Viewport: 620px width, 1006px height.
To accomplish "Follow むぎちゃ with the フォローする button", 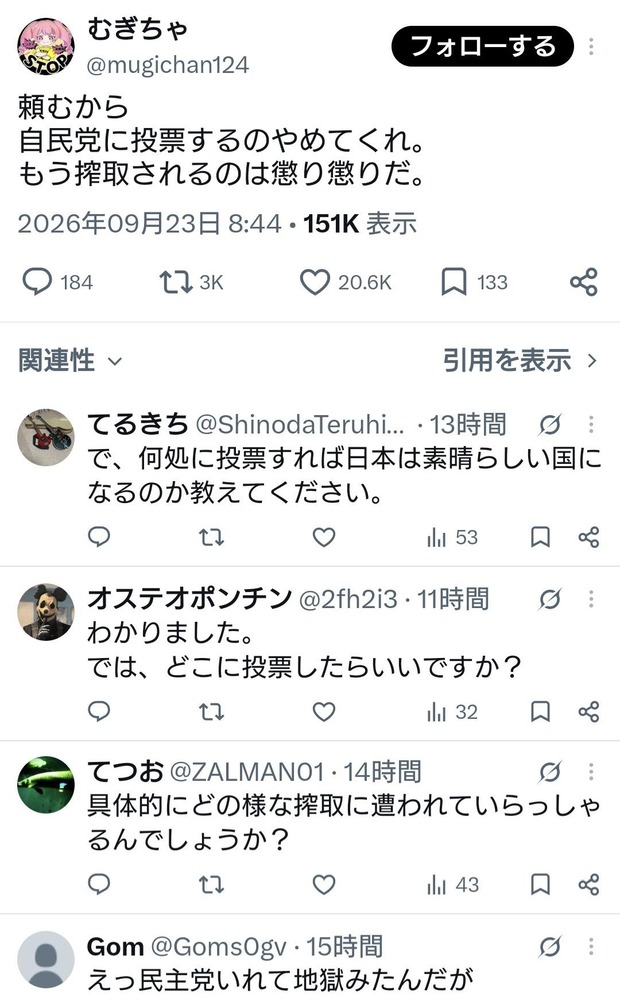I will [482, 46].
